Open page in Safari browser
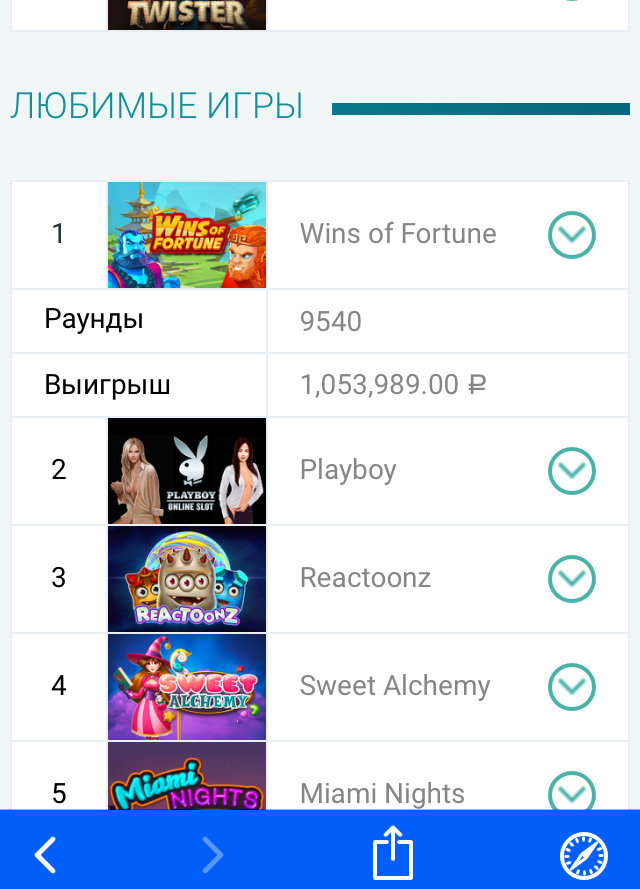The image size is (640, 889). pyautogui.click(x=584, y=855)
